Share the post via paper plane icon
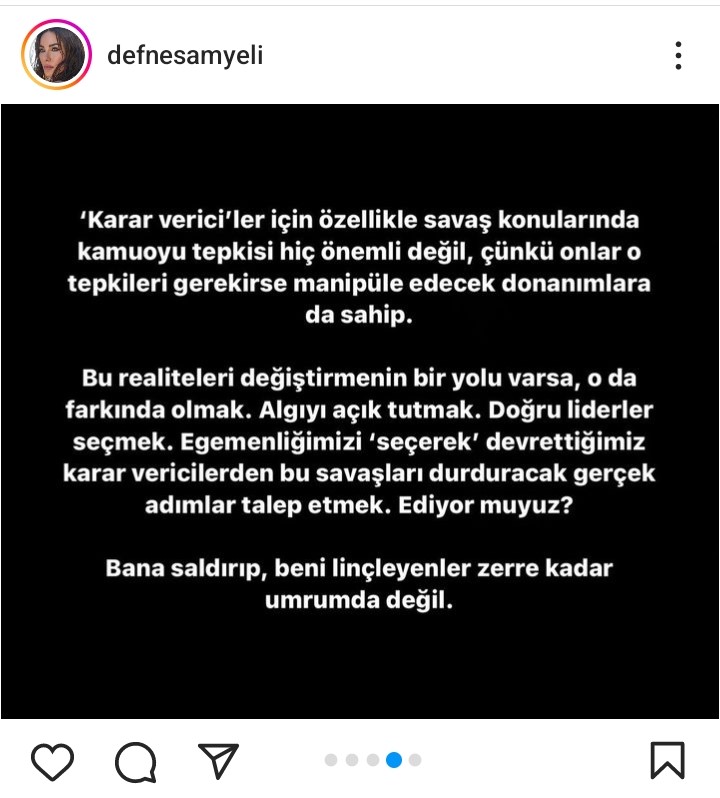Viewport: 720px width, 798px height. coord(218,761)
